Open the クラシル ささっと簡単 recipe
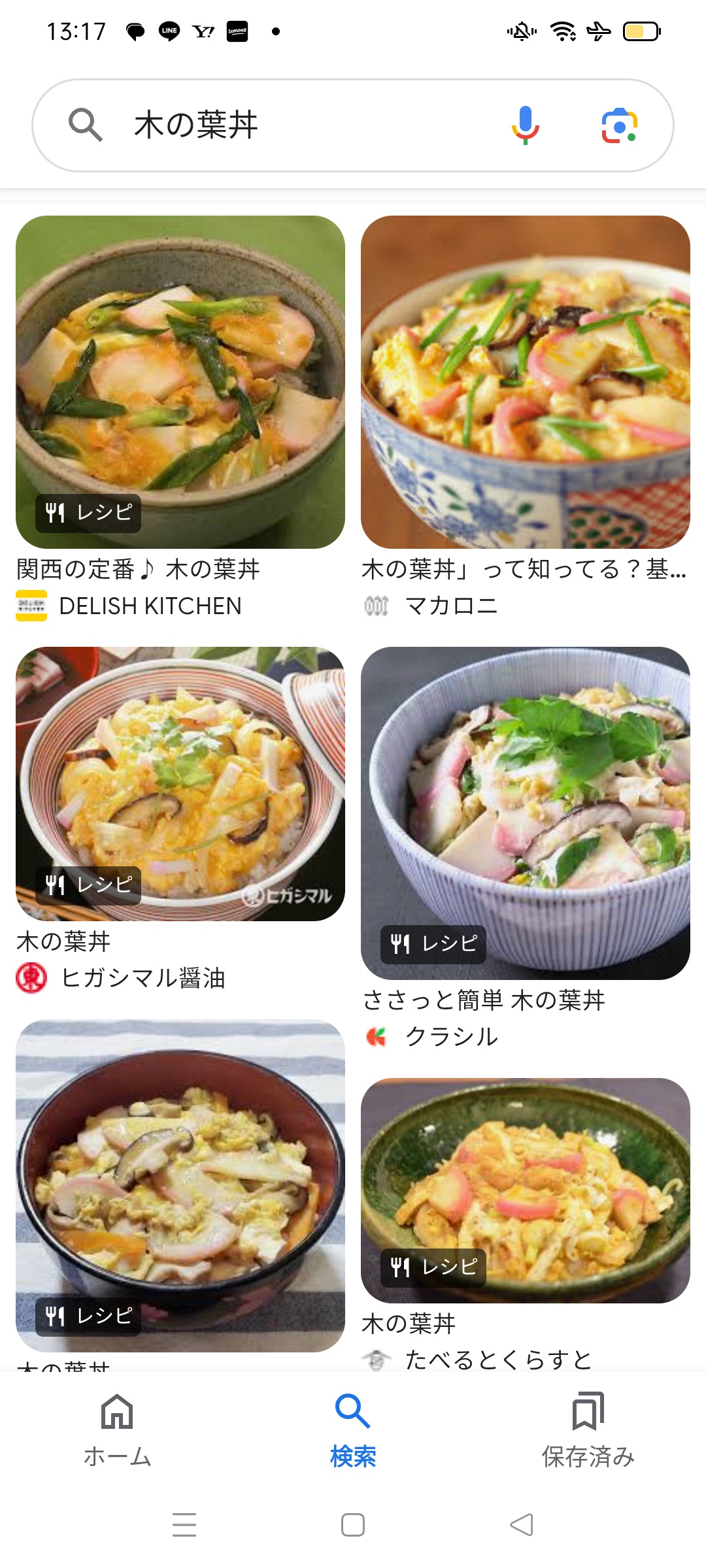Viewport: 706px width, 1568px height. (x=525, y=813)
